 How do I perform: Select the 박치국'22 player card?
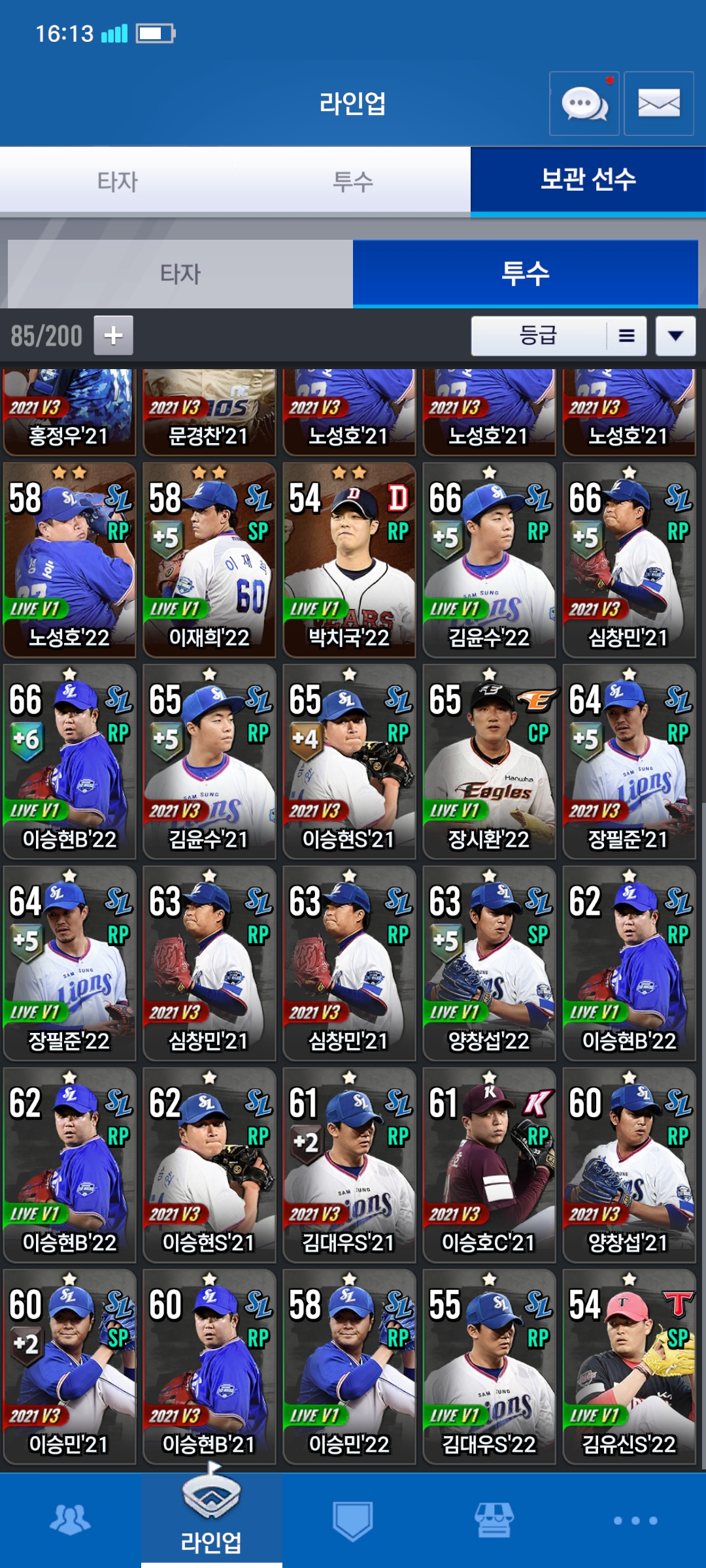[349, 560]
